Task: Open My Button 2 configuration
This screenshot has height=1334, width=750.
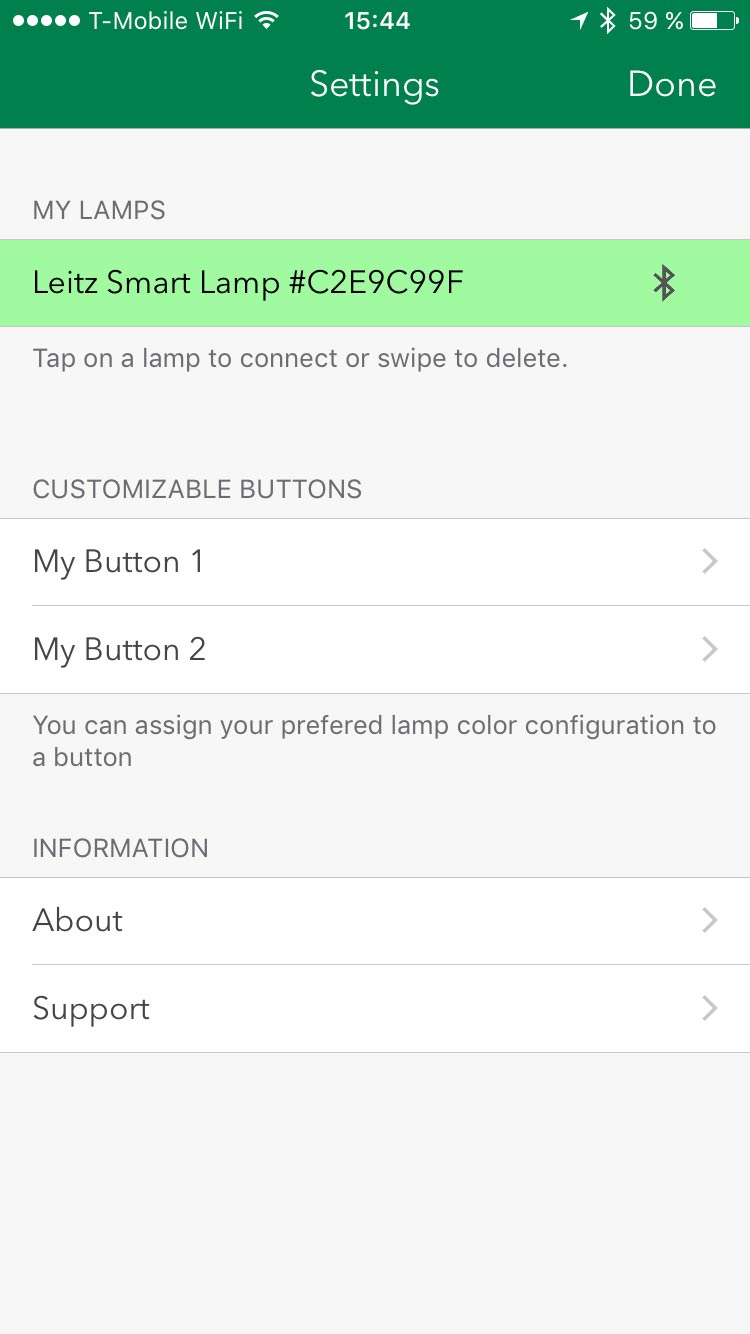Action: coord(375,650)
